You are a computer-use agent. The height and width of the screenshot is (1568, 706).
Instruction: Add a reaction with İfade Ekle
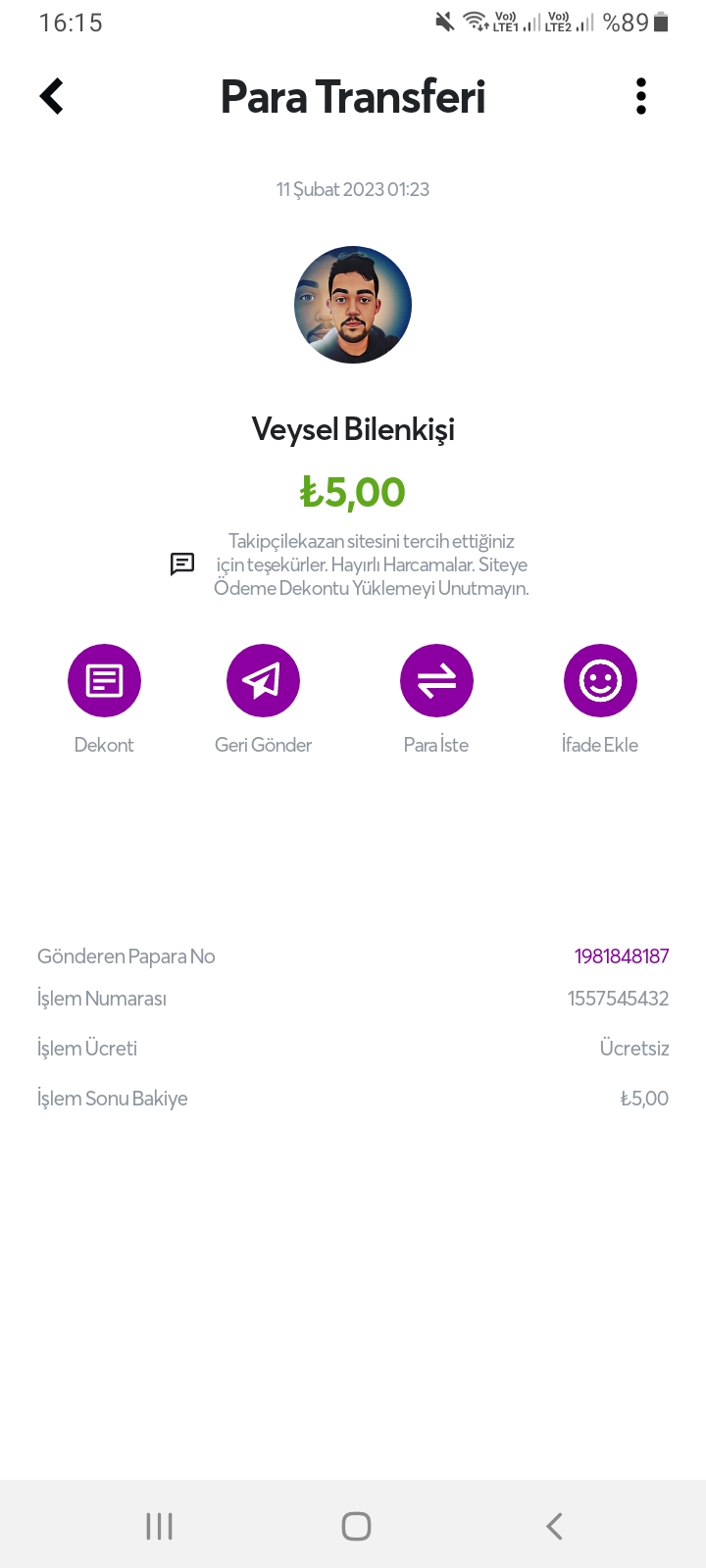point(600,681)
